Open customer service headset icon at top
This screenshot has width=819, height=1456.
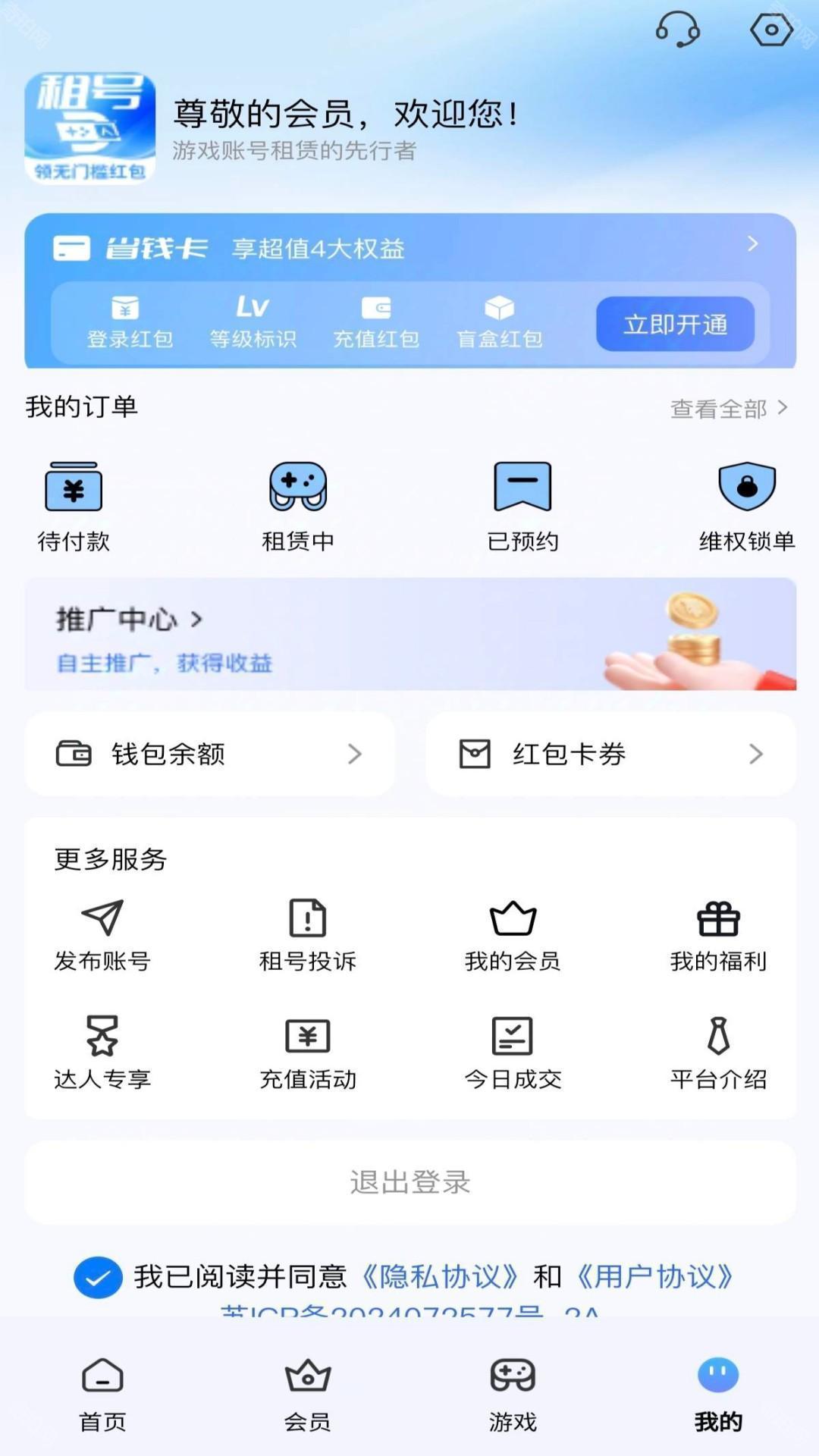679,29
